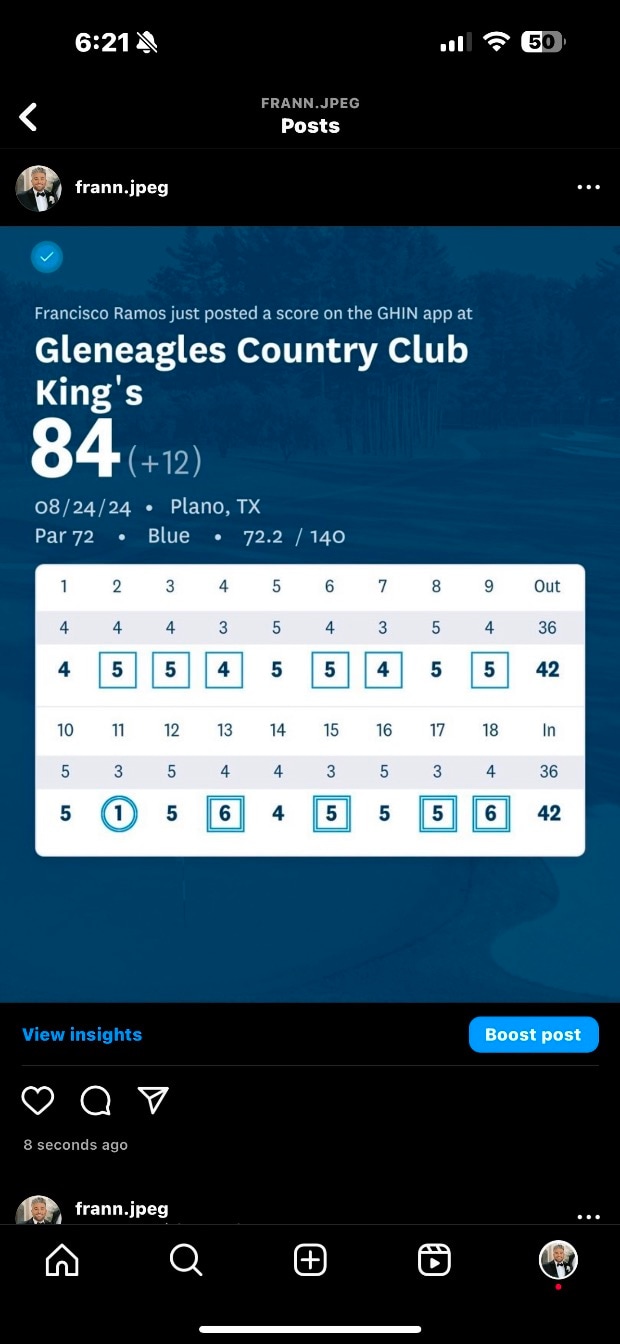The height and width of the screenshot is (1344, 620).
Task: Go back from the Posts screen
Action: coord(28,117)
